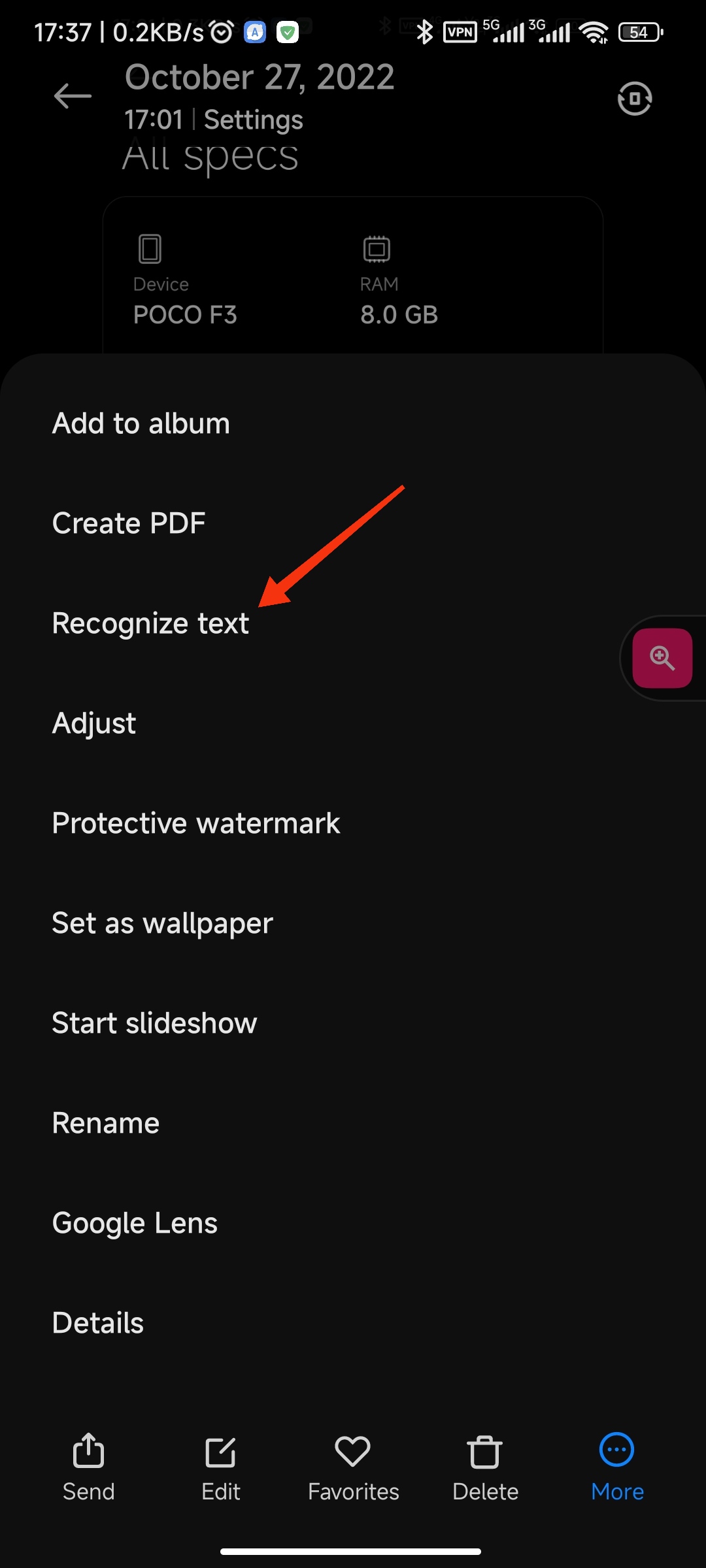Tap the Send button

click(x=89, y=1468)
